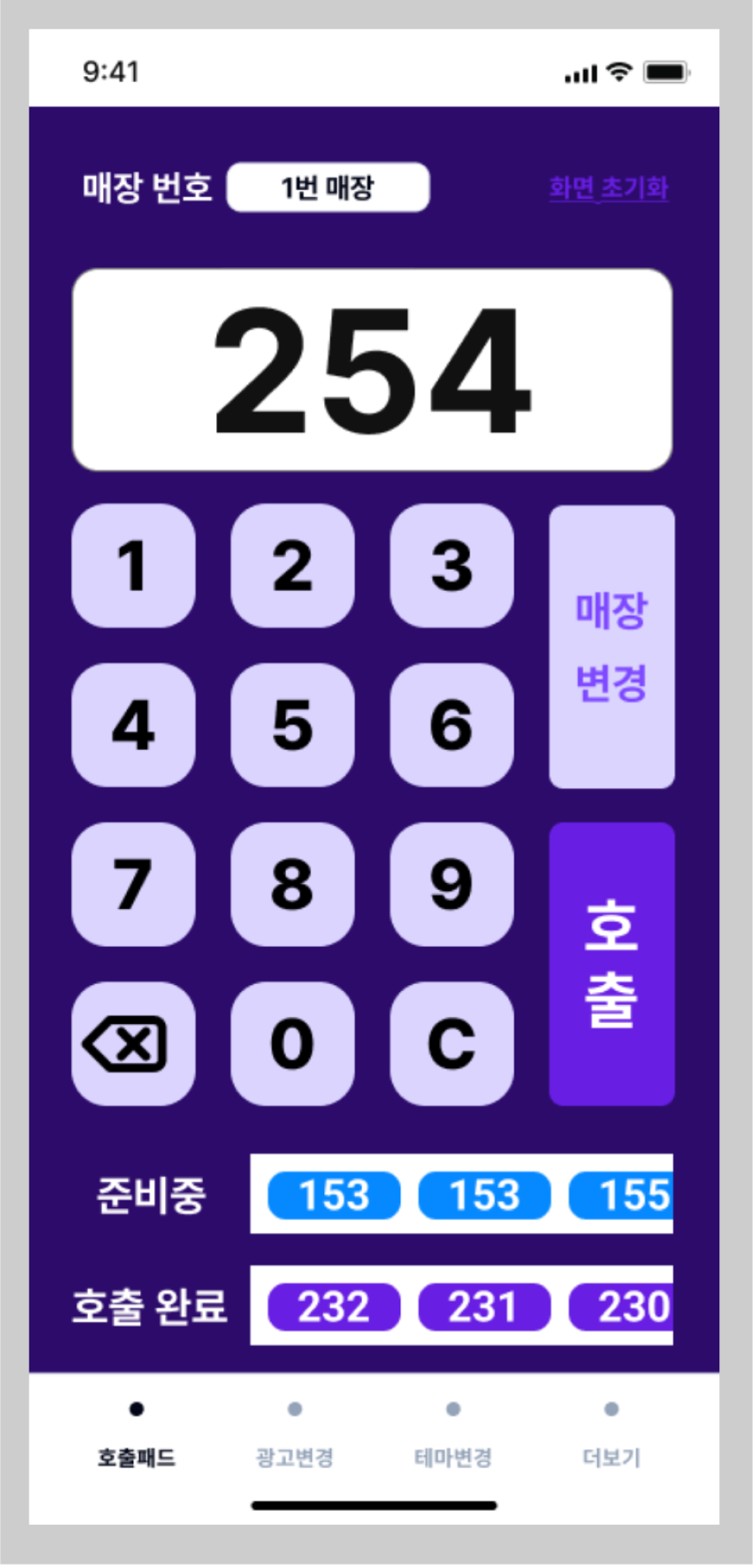Tap the 화면 초기화 reset link
753x1568 pixels.
tap(608, 188)
